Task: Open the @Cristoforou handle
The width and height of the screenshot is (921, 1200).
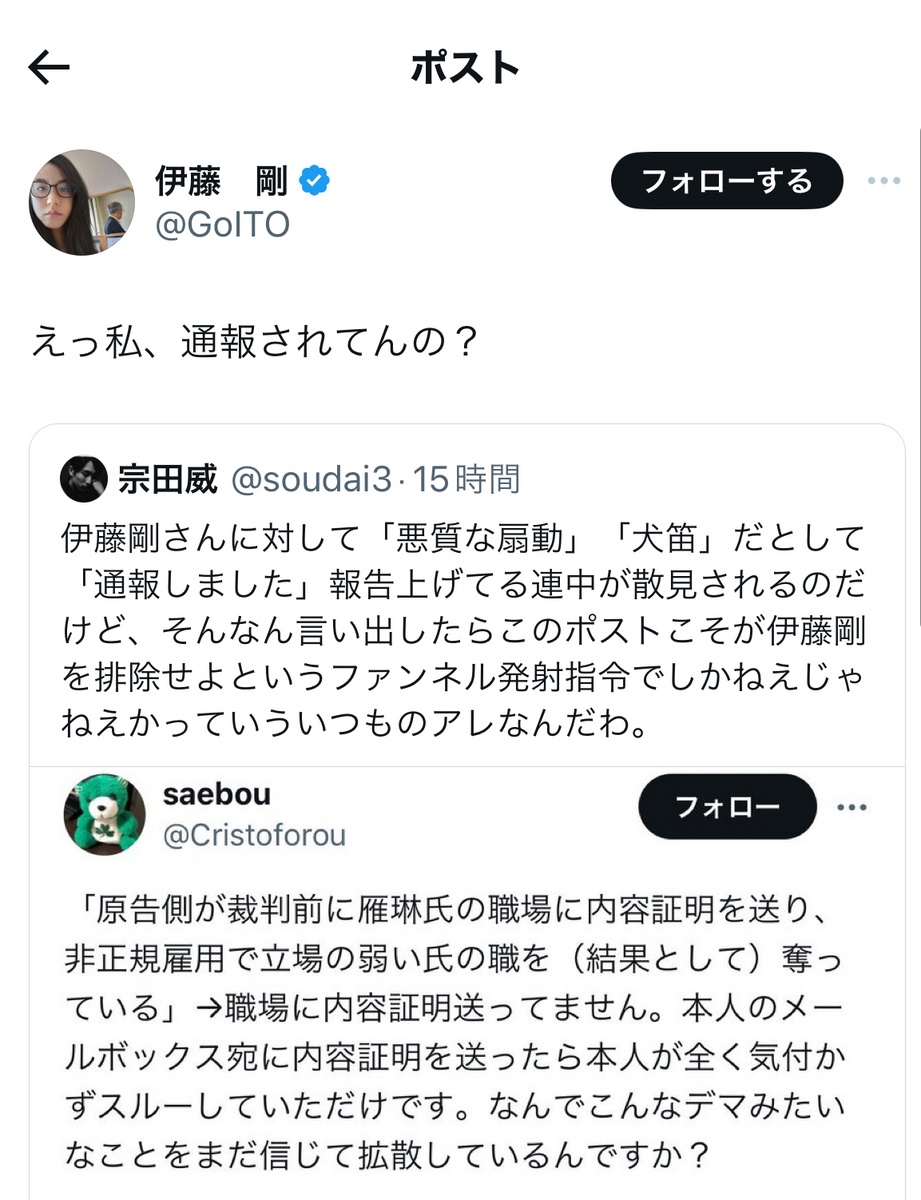Action: coord(254,836)
